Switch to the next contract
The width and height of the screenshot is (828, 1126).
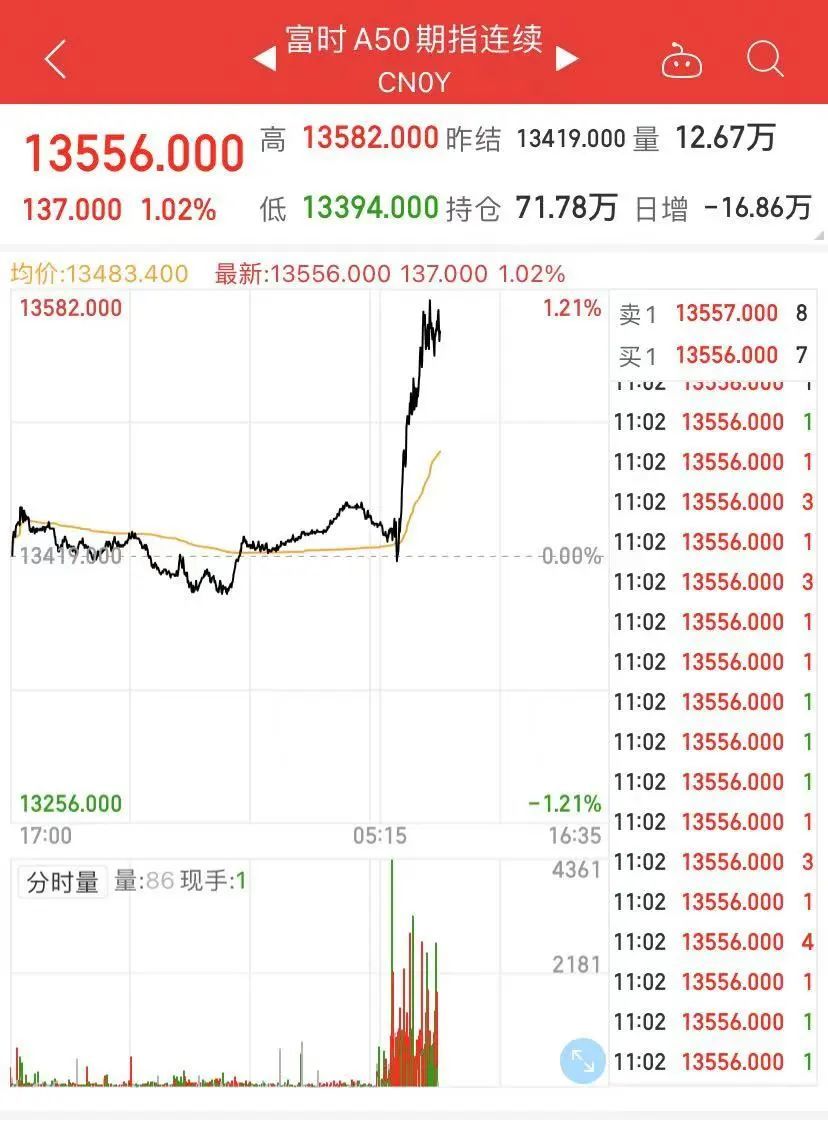[x=567, y=59]
